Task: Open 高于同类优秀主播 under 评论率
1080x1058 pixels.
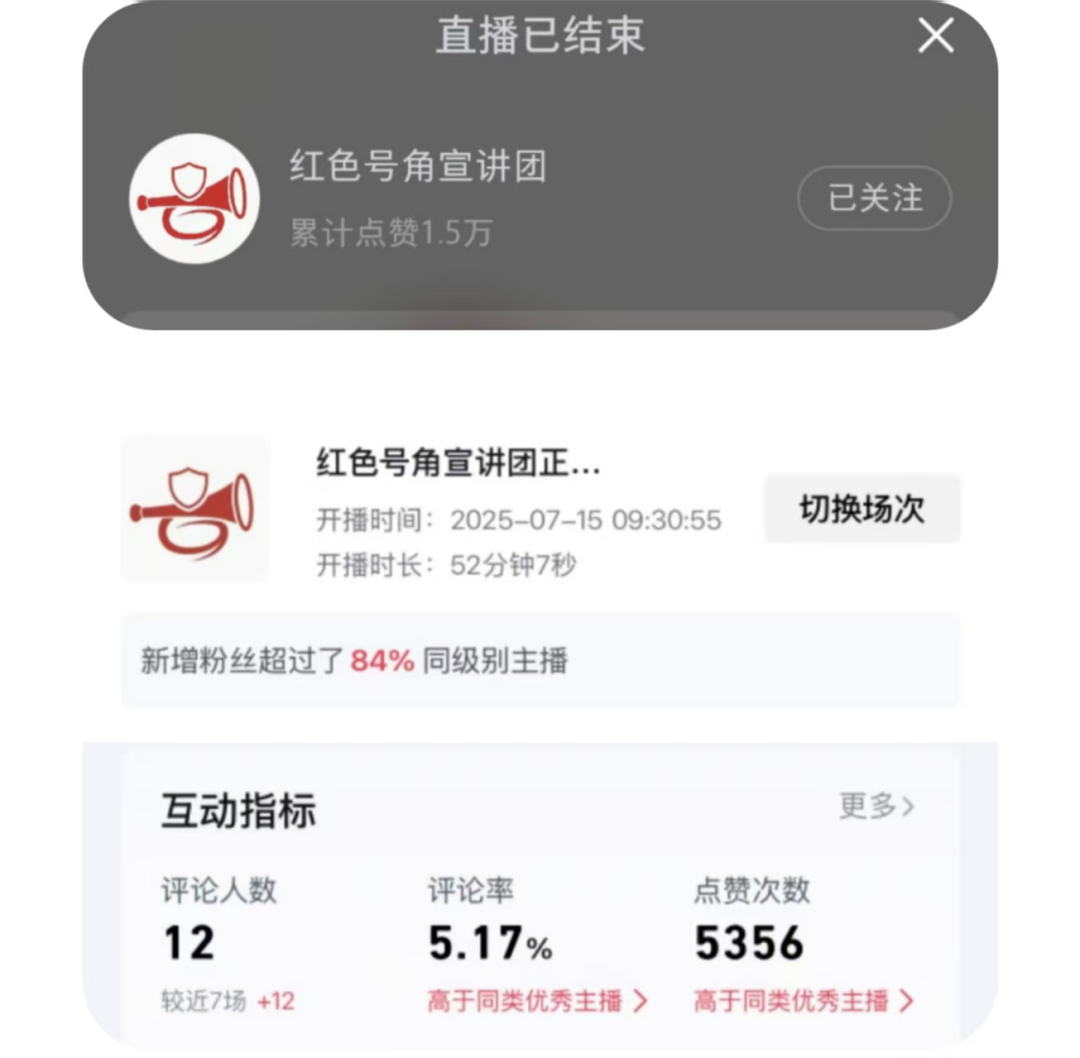Action: (538, 1000)
